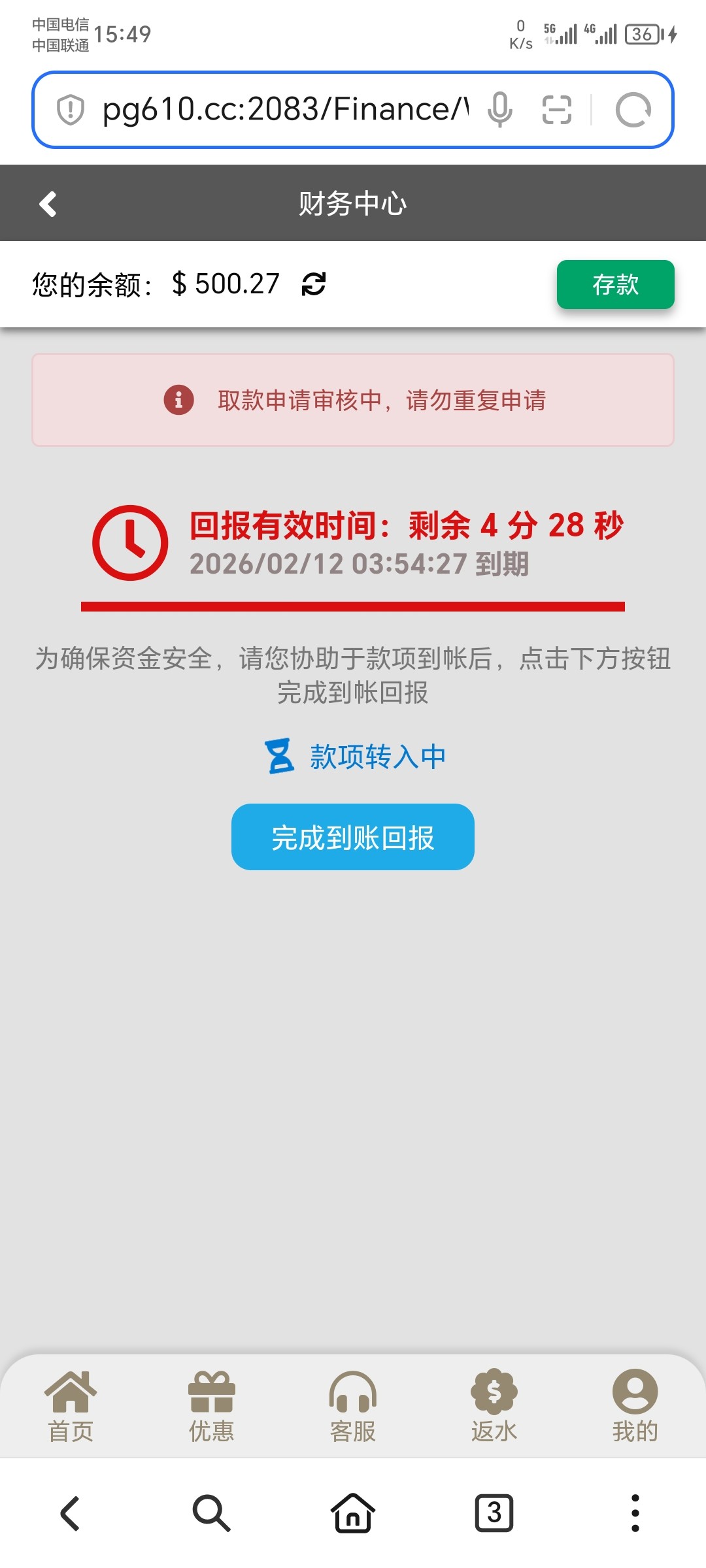This screenshot has width=706, height=1568.
Task: Tap the red clock countdown icon
Action: pos(129,542)
